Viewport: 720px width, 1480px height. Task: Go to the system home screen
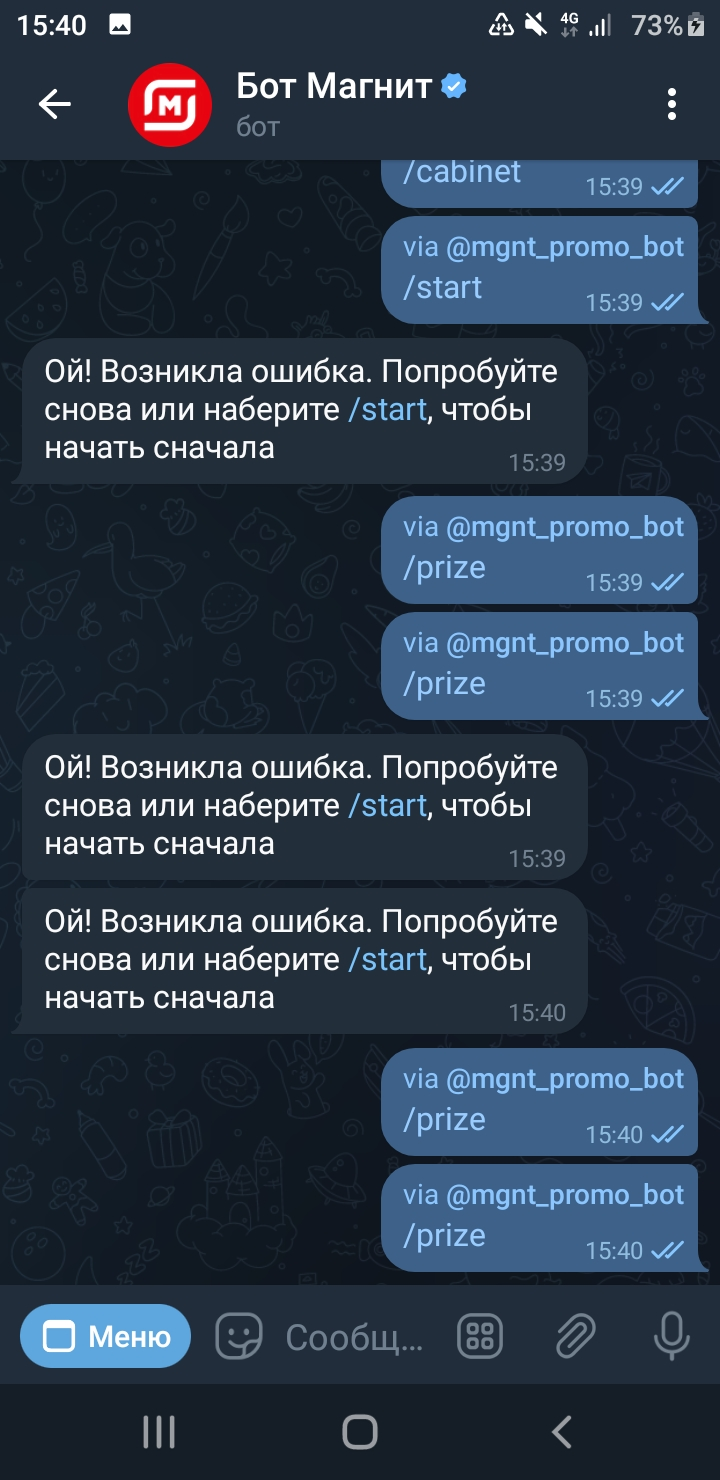pos(360,1432)
